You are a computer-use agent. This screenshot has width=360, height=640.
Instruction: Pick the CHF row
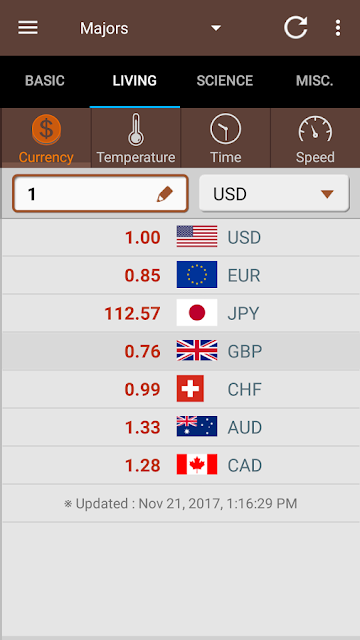[181, 389]
